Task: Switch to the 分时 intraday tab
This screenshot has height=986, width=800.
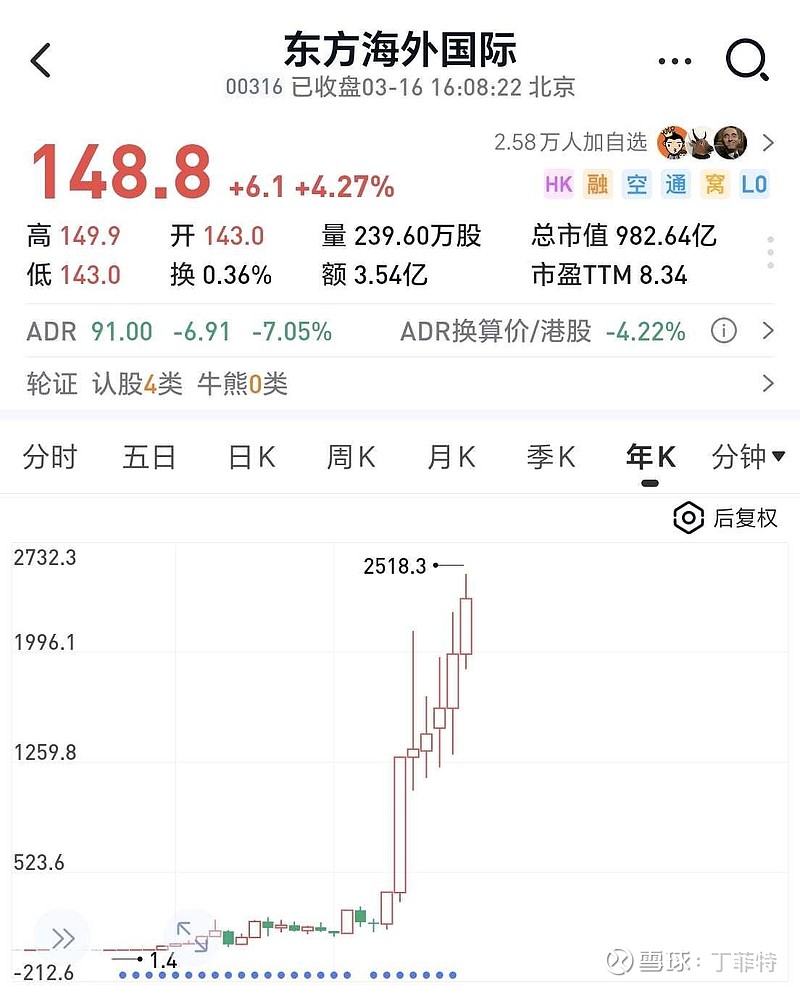Action: click(48, 457)
